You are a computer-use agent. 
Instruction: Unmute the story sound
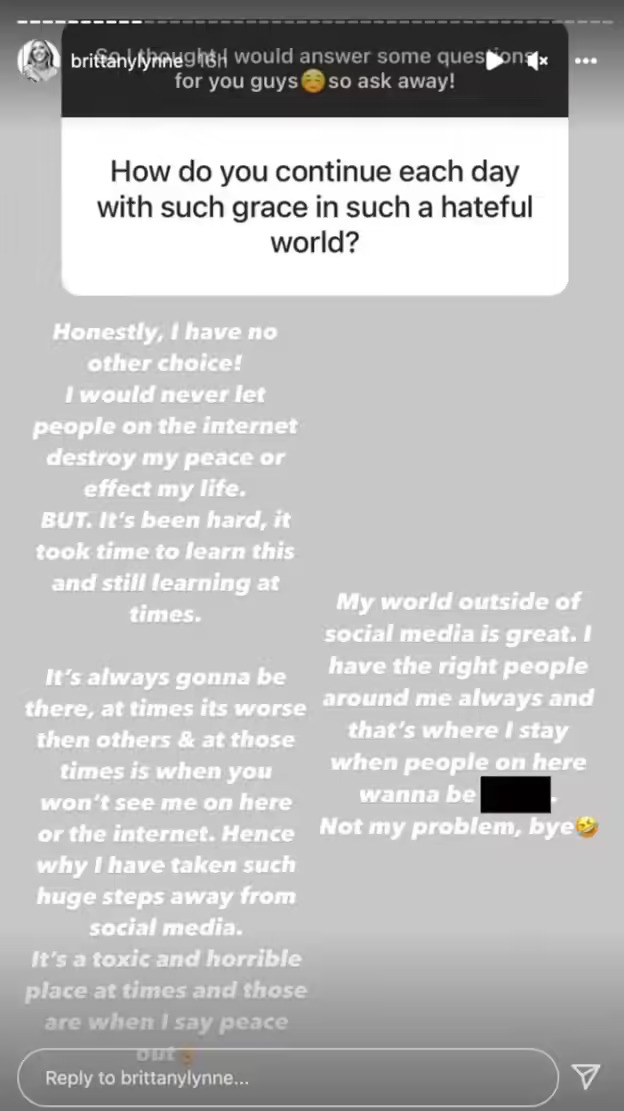[x=538, y=61]
